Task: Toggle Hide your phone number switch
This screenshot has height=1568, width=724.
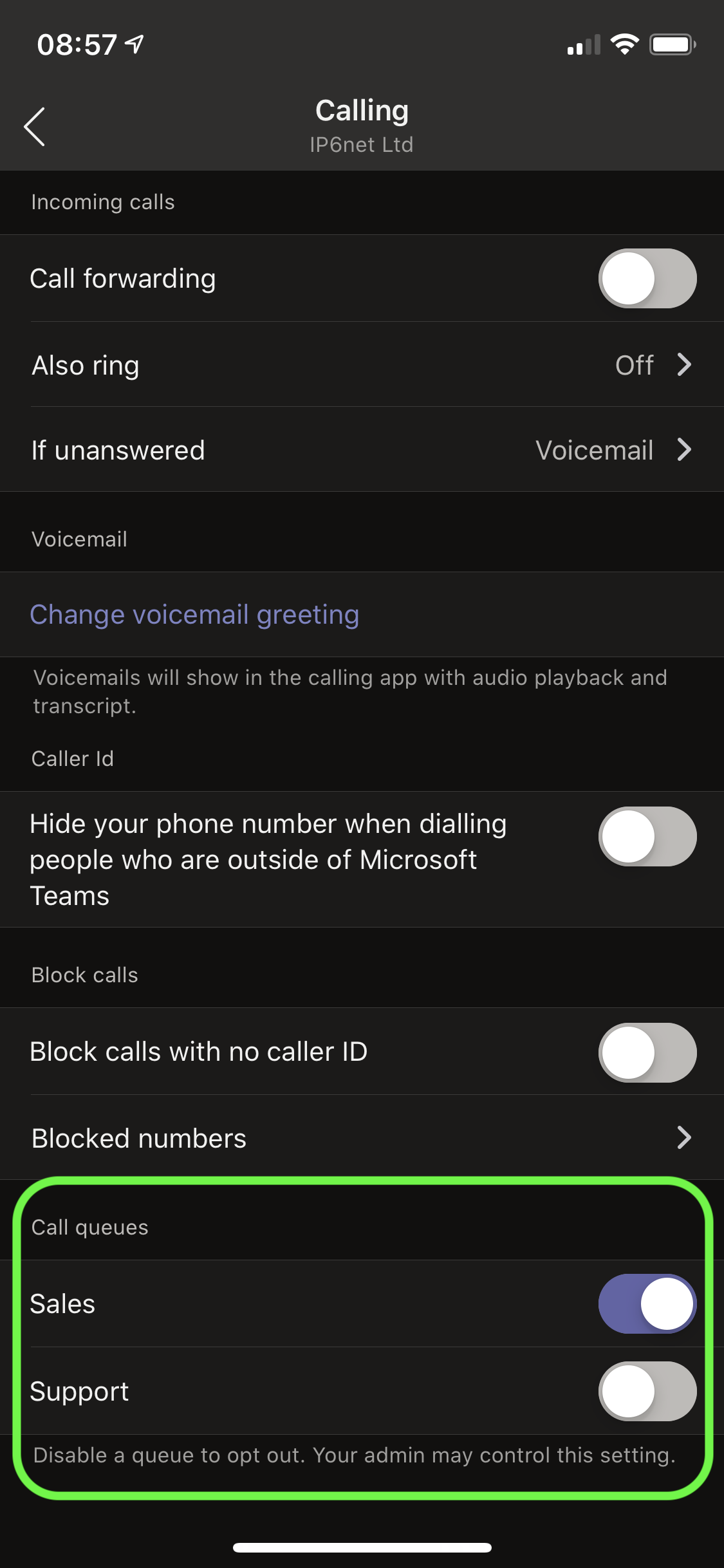Action: tap(647, 836)
